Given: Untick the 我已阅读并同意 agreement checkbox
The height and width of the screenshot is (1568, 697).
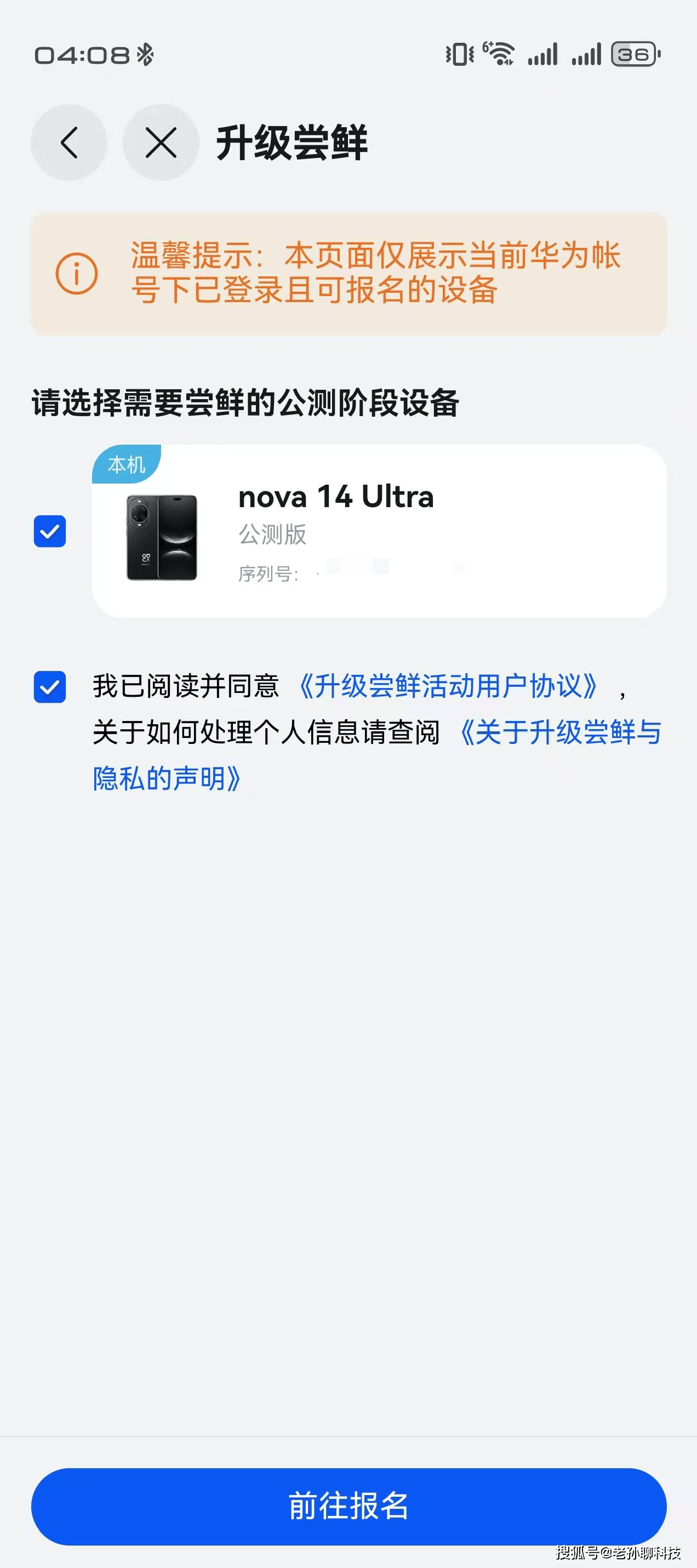Looking at the screenshot, I should coord(50,687).
